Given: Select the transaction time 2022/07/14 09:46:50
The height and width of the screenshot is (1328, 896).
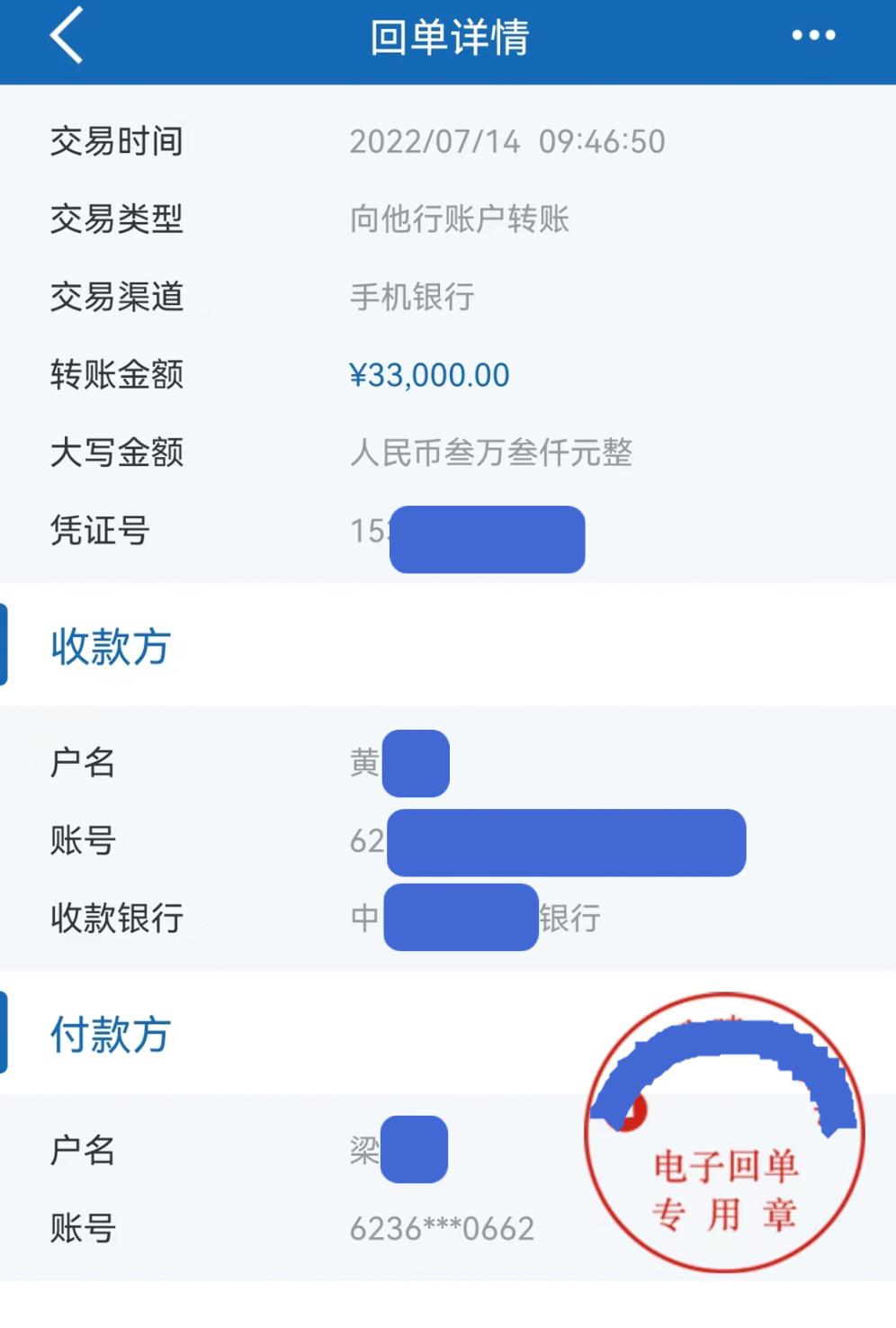Looking at the screenshot, I should point(507,141).
